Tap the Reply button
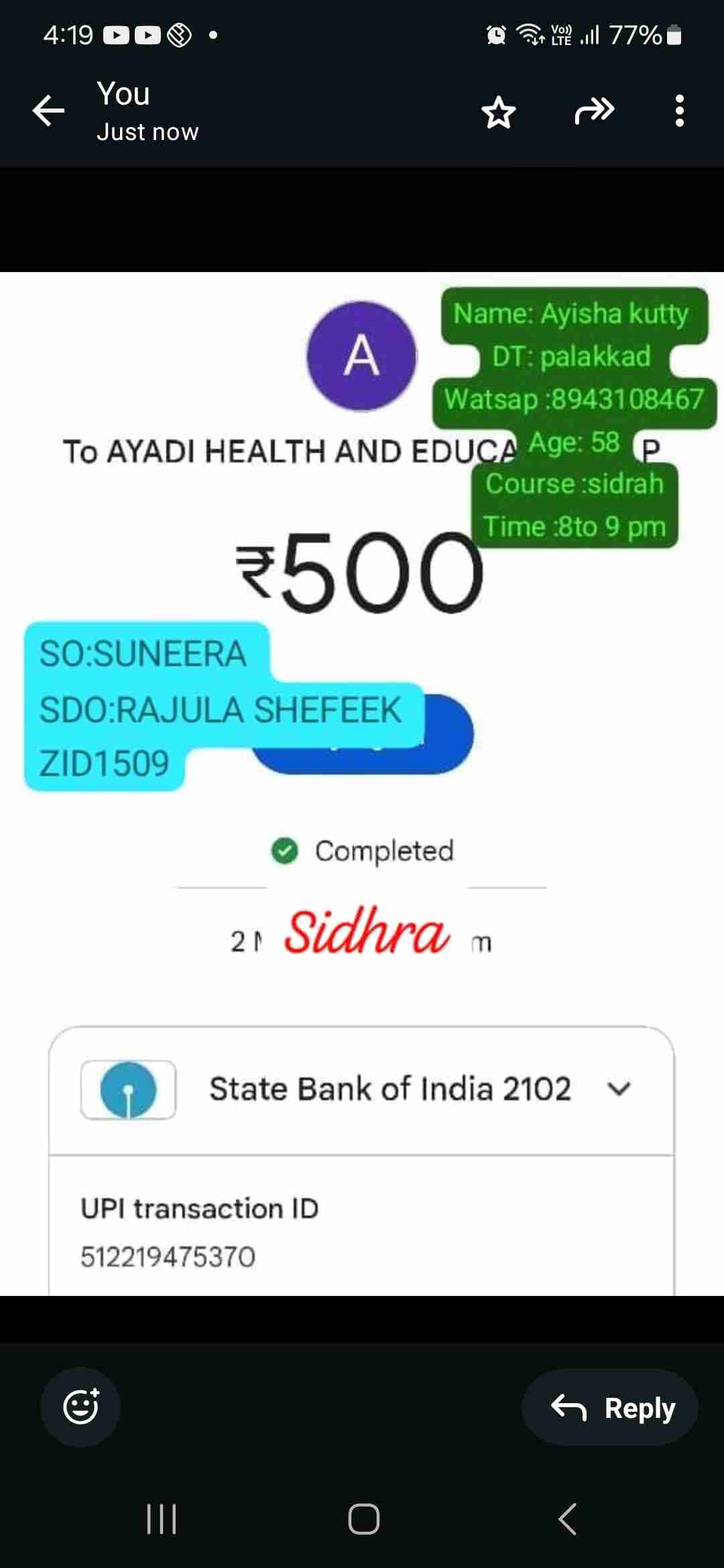This screenshot has width=724, height=1568. 610,1407
